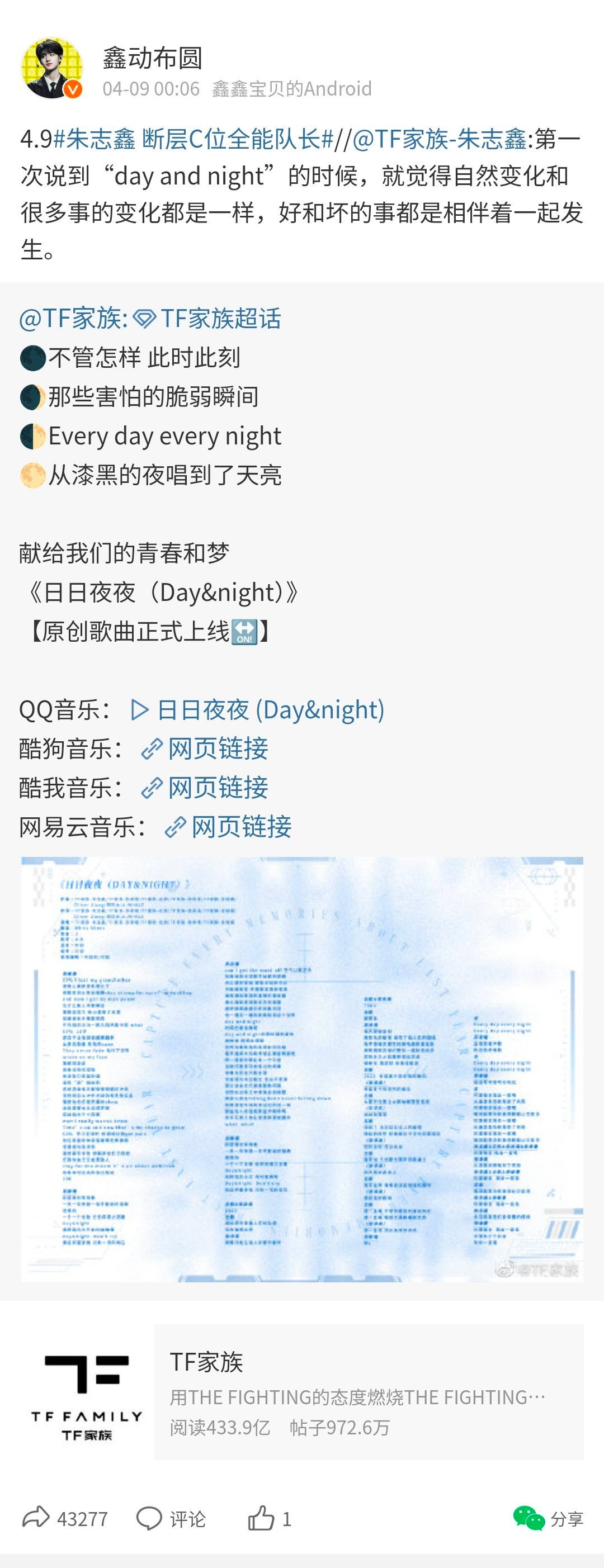604x1568 pixels.
Task: Open the @TF家族-朱志鑫 mention
Action: pyautogui.click(x=439, y=139)
